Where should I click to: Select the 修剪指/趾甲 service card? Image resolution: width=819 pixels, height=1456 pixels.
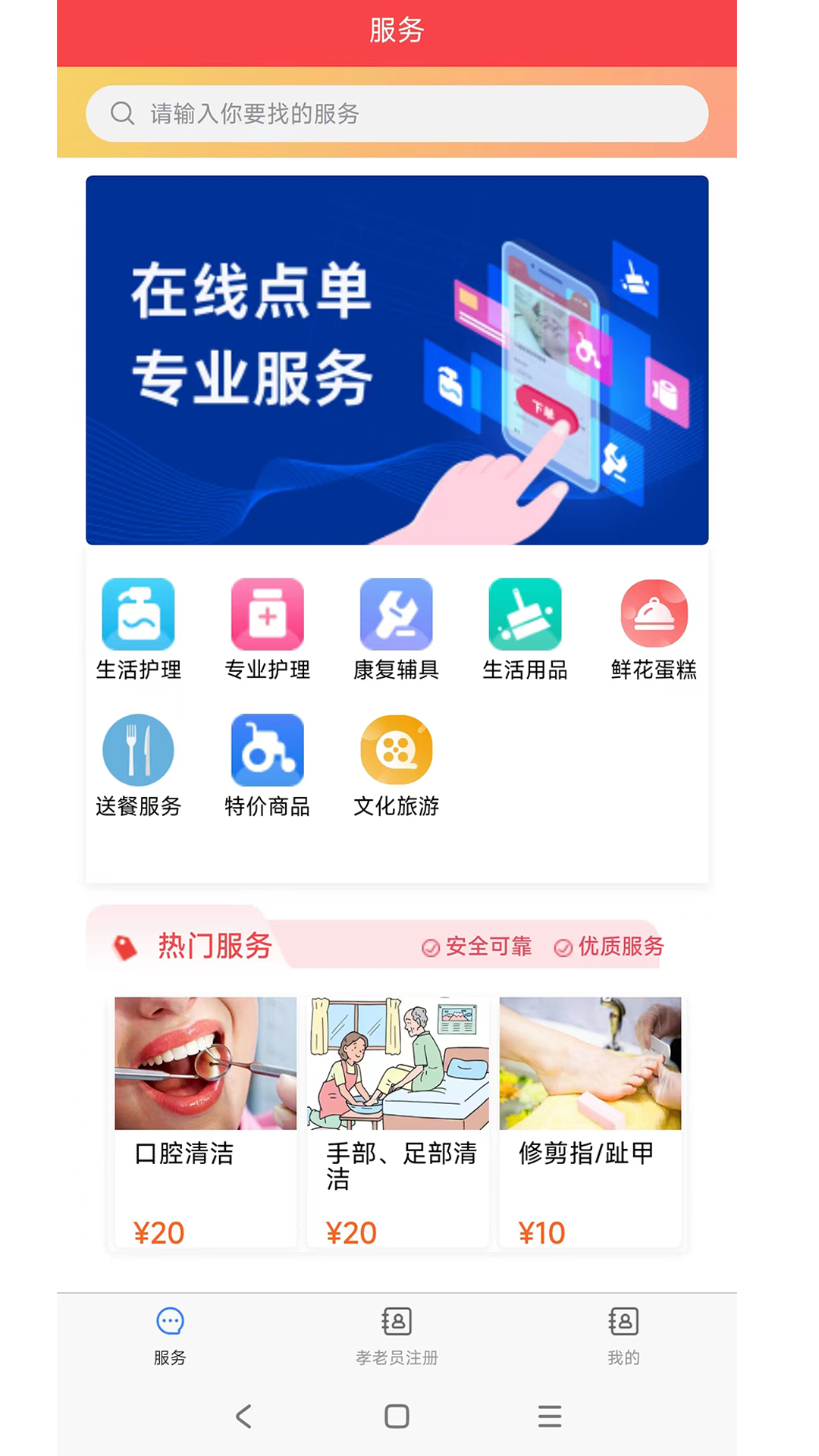coord(590,1122)
